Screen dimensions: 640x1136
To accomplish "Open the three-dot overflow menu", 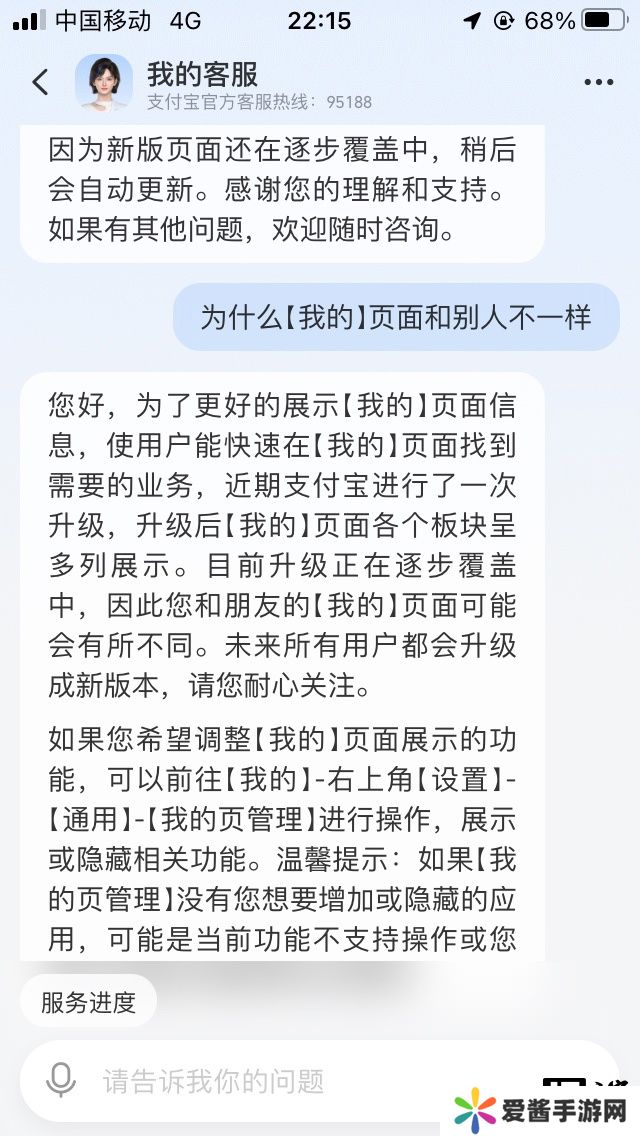I will [598, 82].
